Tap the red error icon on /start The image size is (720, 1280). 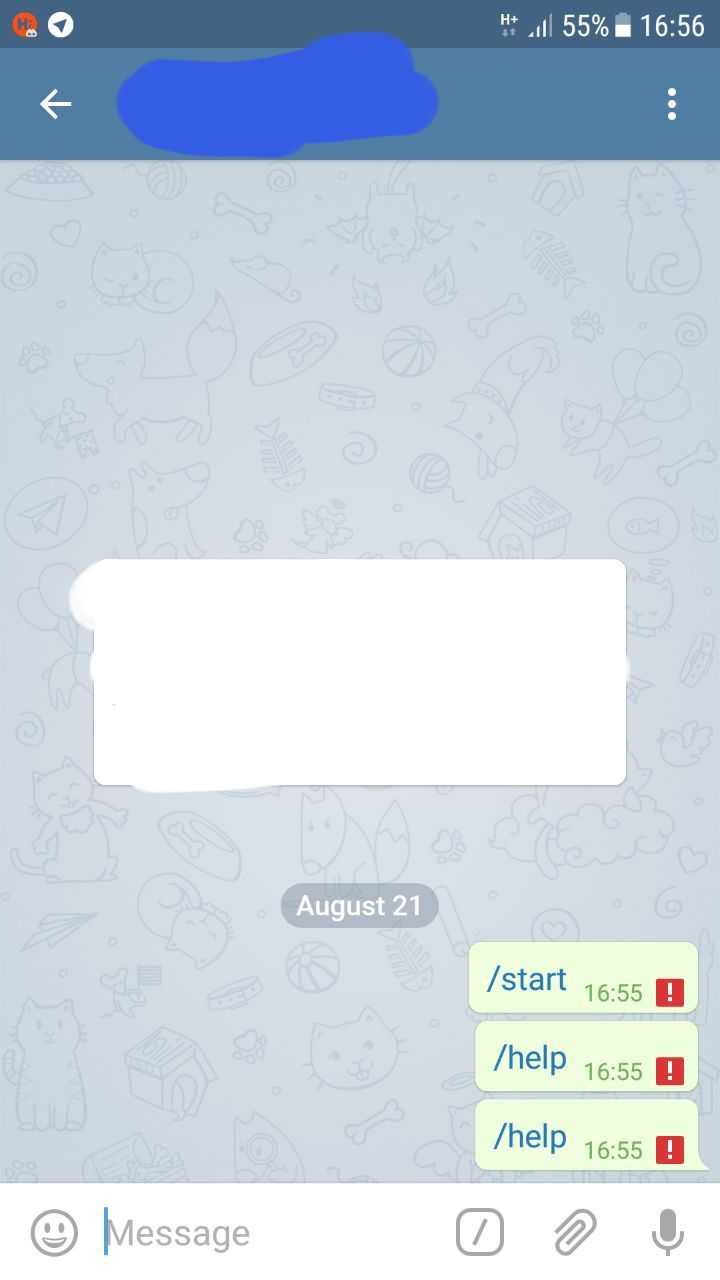(669, 992)
